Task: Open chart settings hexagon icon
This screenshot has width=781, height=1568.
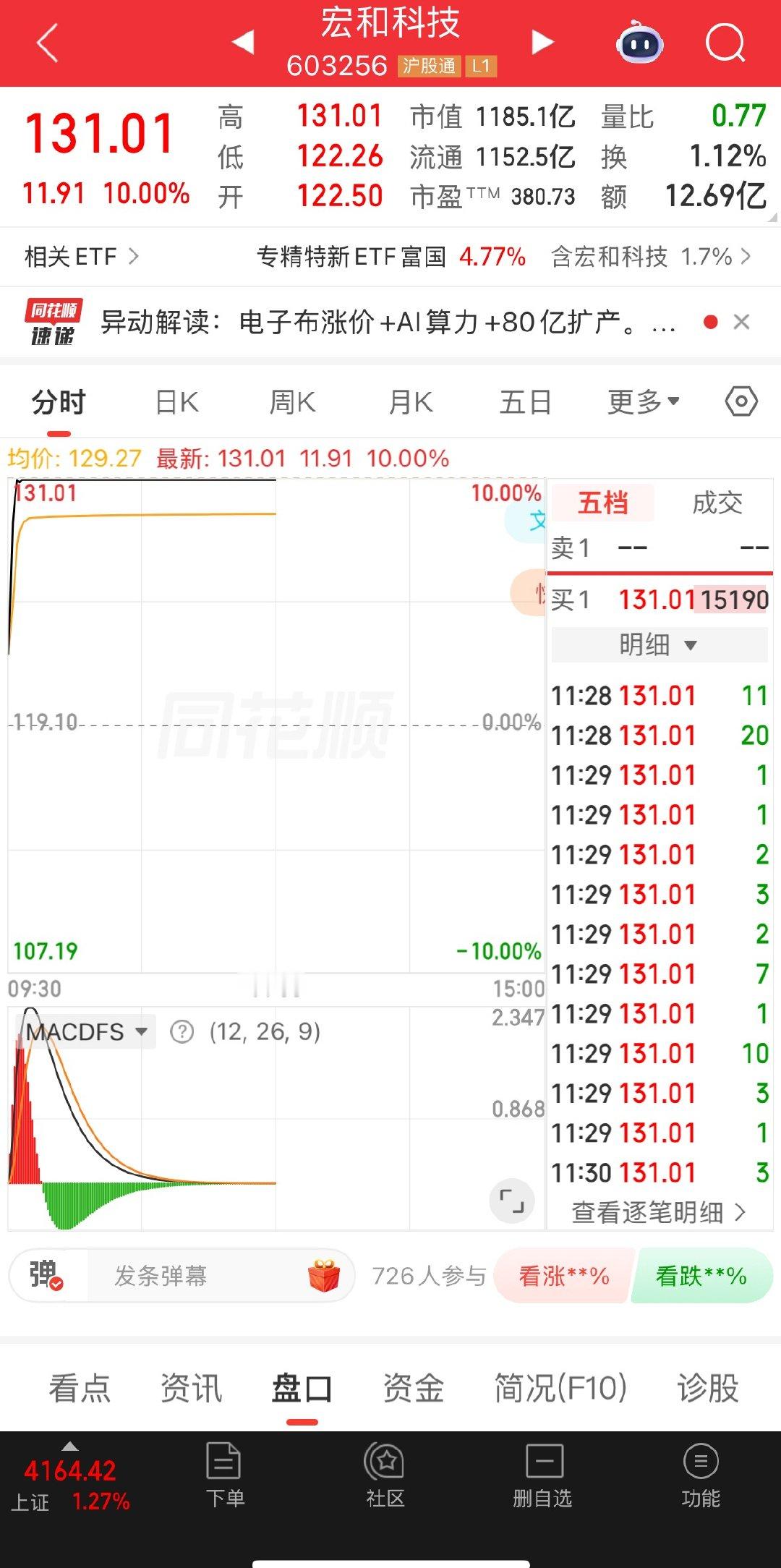Action: pos(741,401)
